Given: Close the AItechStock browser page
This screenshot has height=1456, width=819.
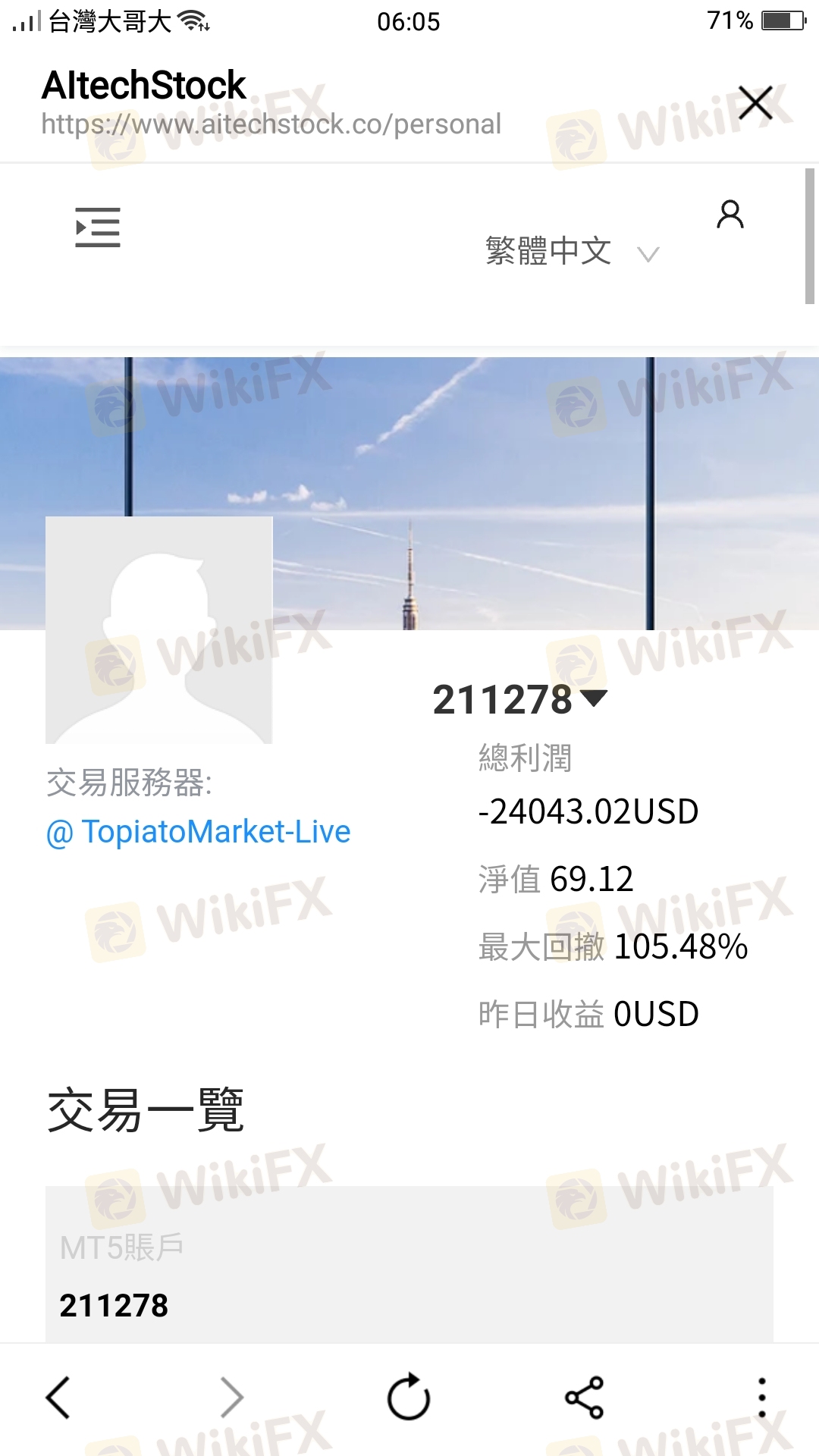Looking at the screenshot, I should point(755,104).
